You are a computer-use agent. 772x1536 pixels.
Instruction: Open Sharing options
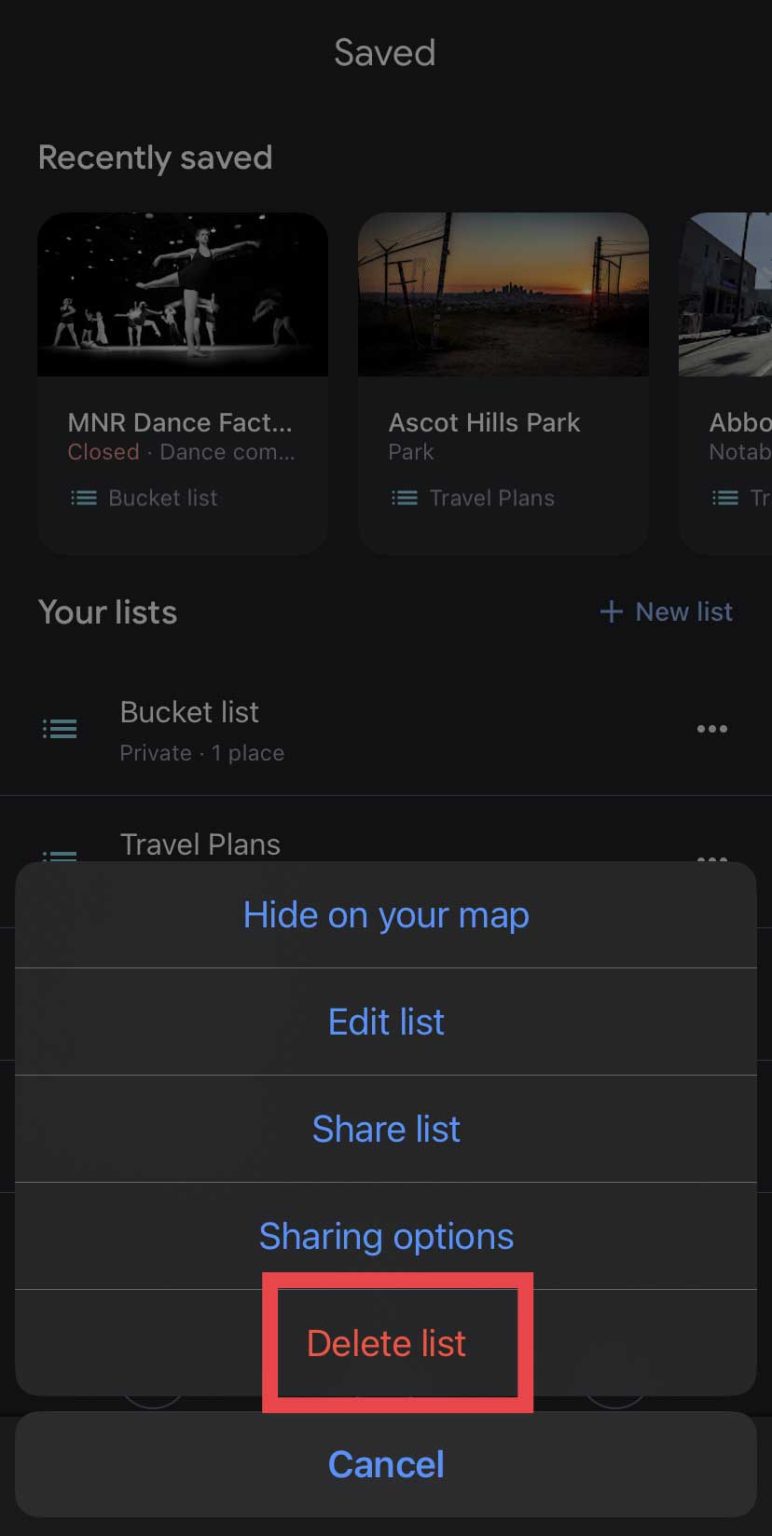386,1236
